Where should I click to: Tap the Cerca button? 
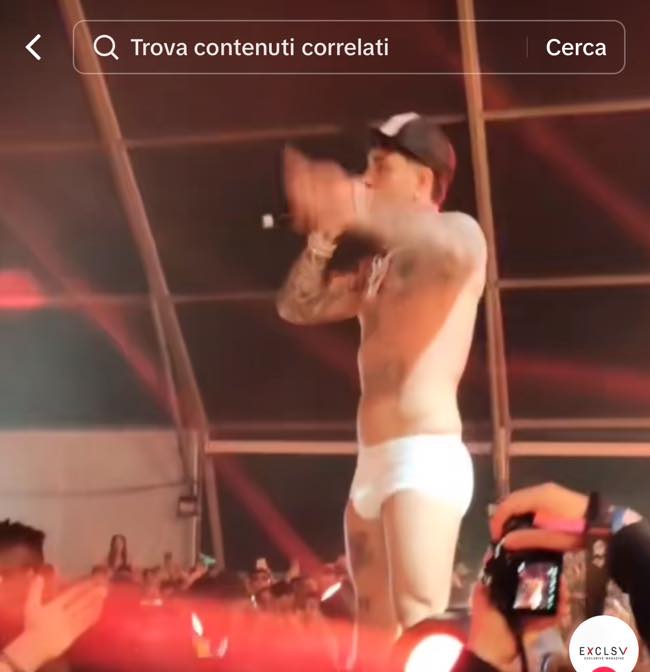(x=576, y=47)
